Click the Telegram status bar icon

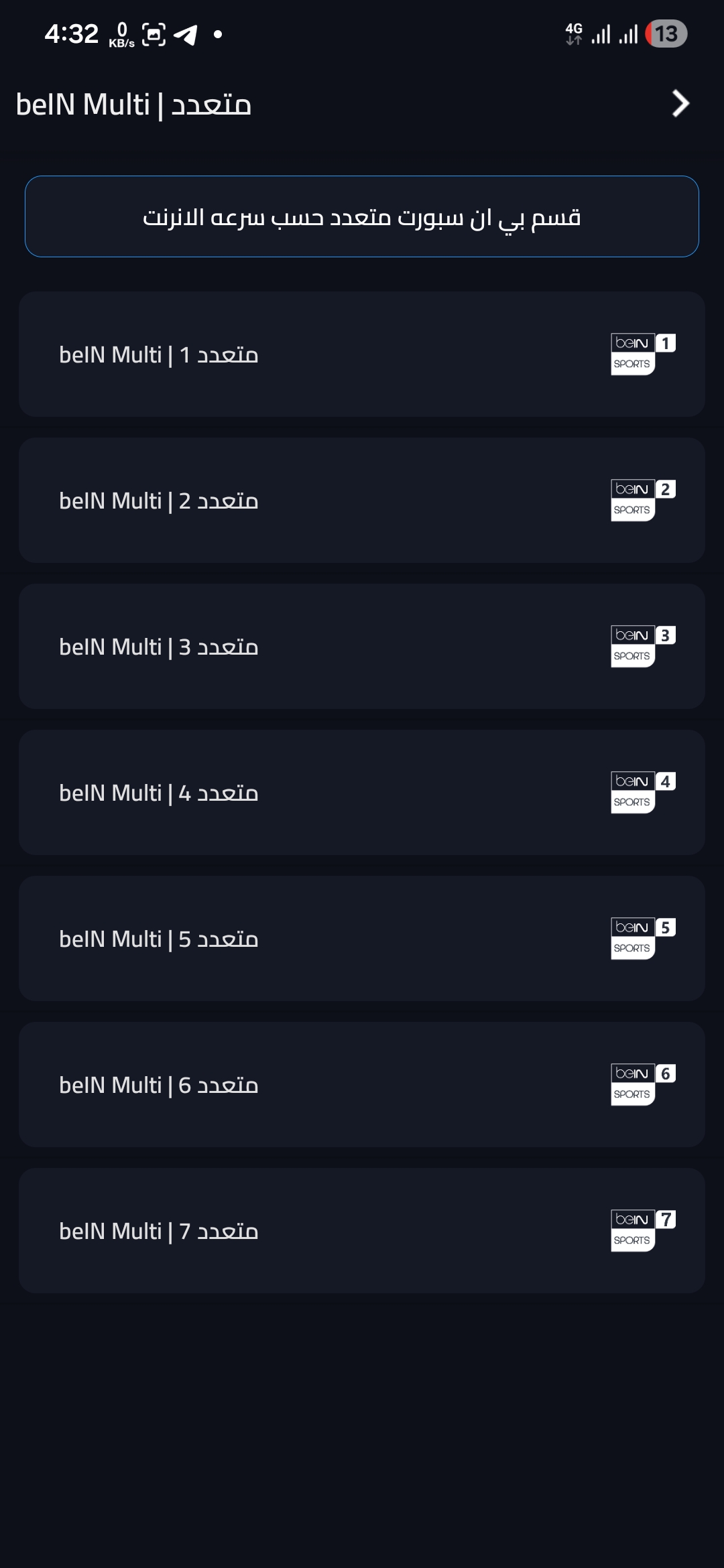click(186, 34)
